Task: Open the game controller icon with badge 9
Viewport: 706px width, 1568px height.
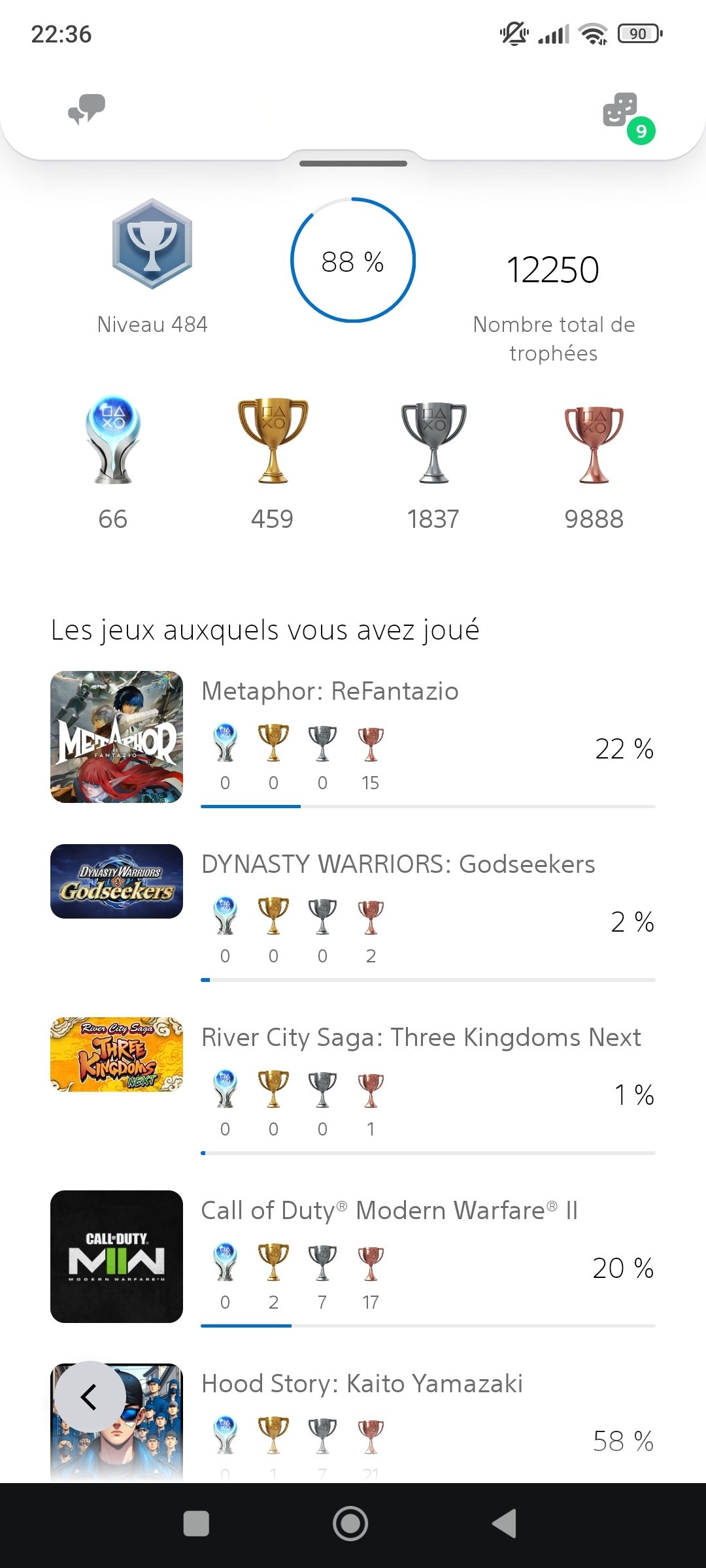Action: pos(628,116)
